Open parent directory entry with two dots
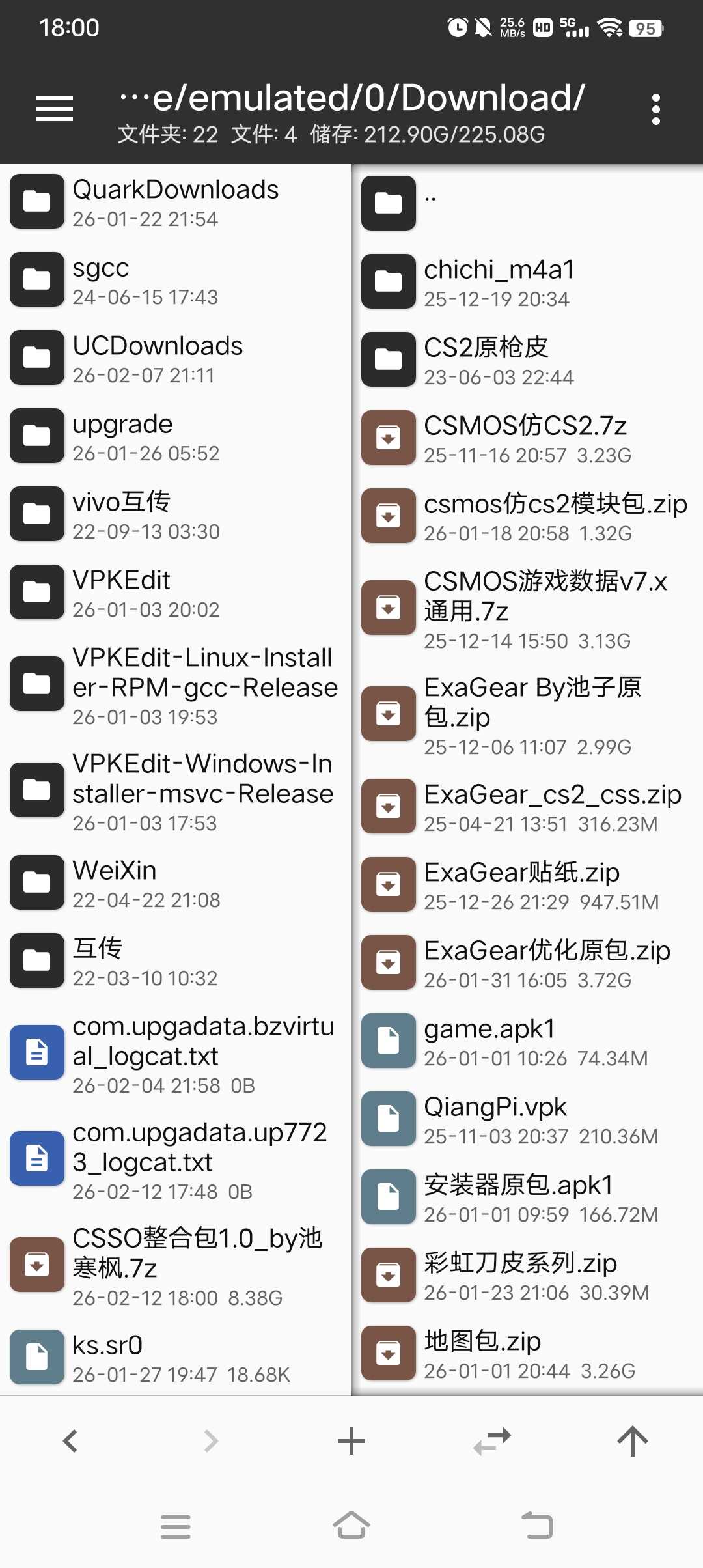 pyautogui.click(x=527, y=203)
